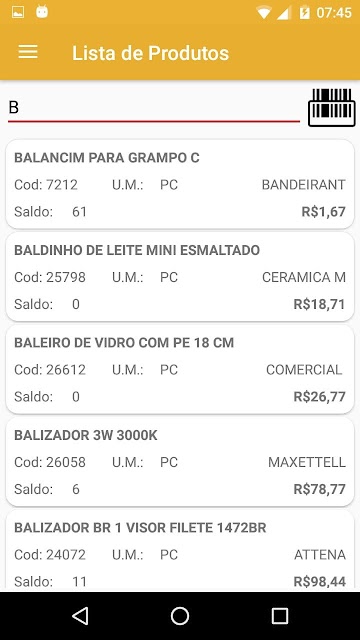The width and height of the screenshot is (360, 640).
Task: Open the hamburger drawer menu
Action: [x=28, y=53]
